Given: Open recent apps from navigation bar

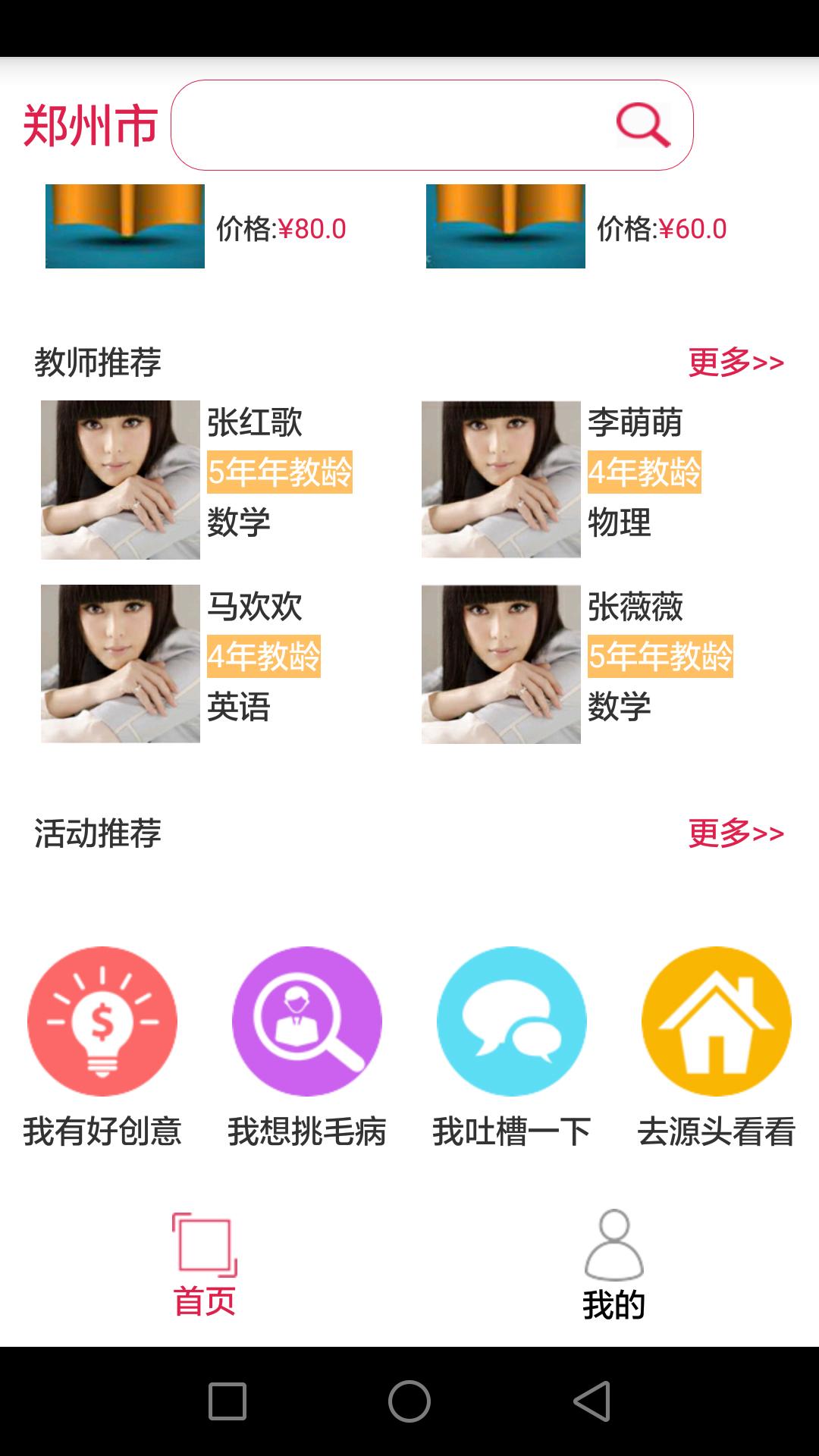Looking at the screenshot, I should coord(227,1401).
